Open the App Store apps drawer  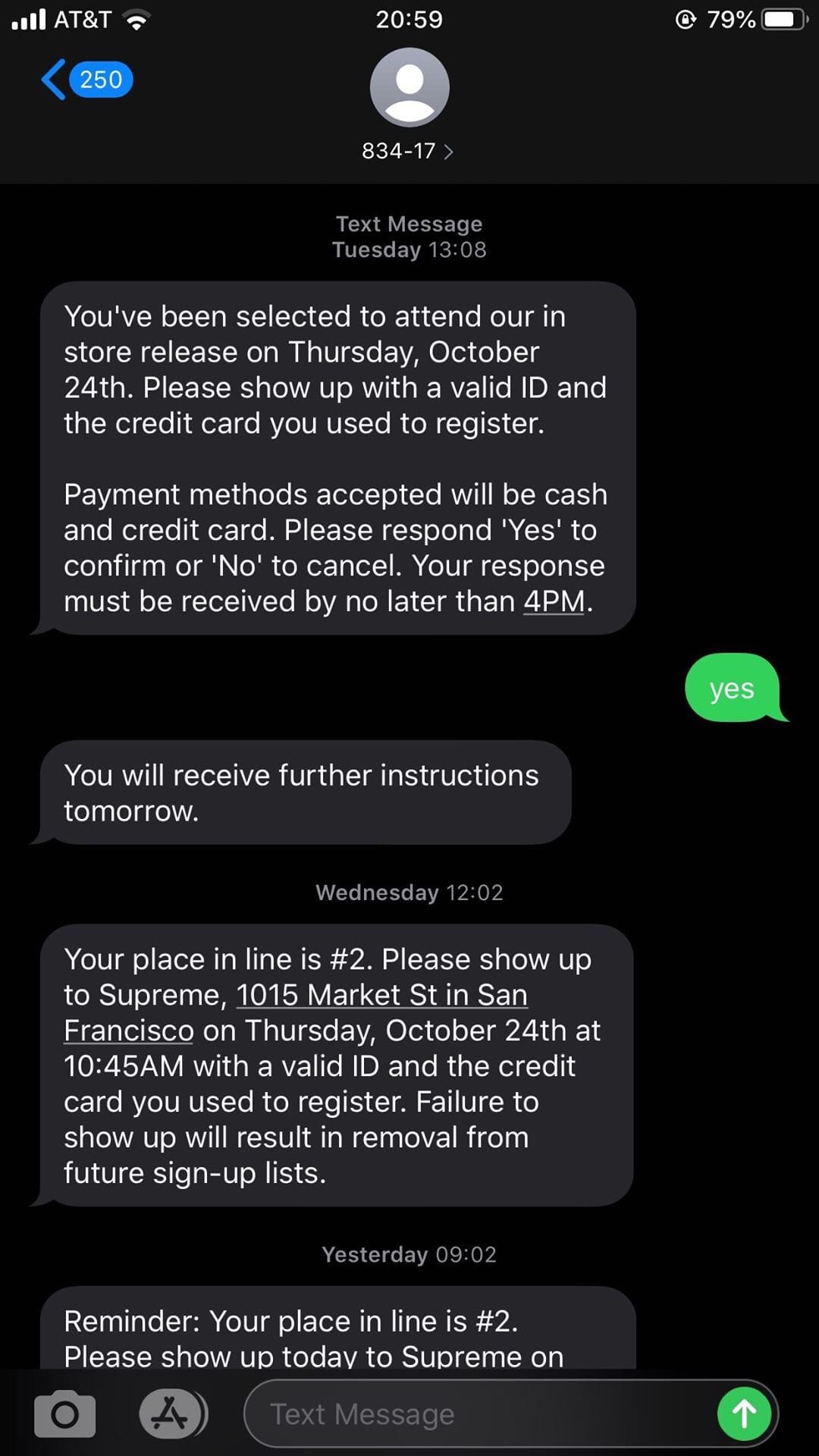(171, 1414)
